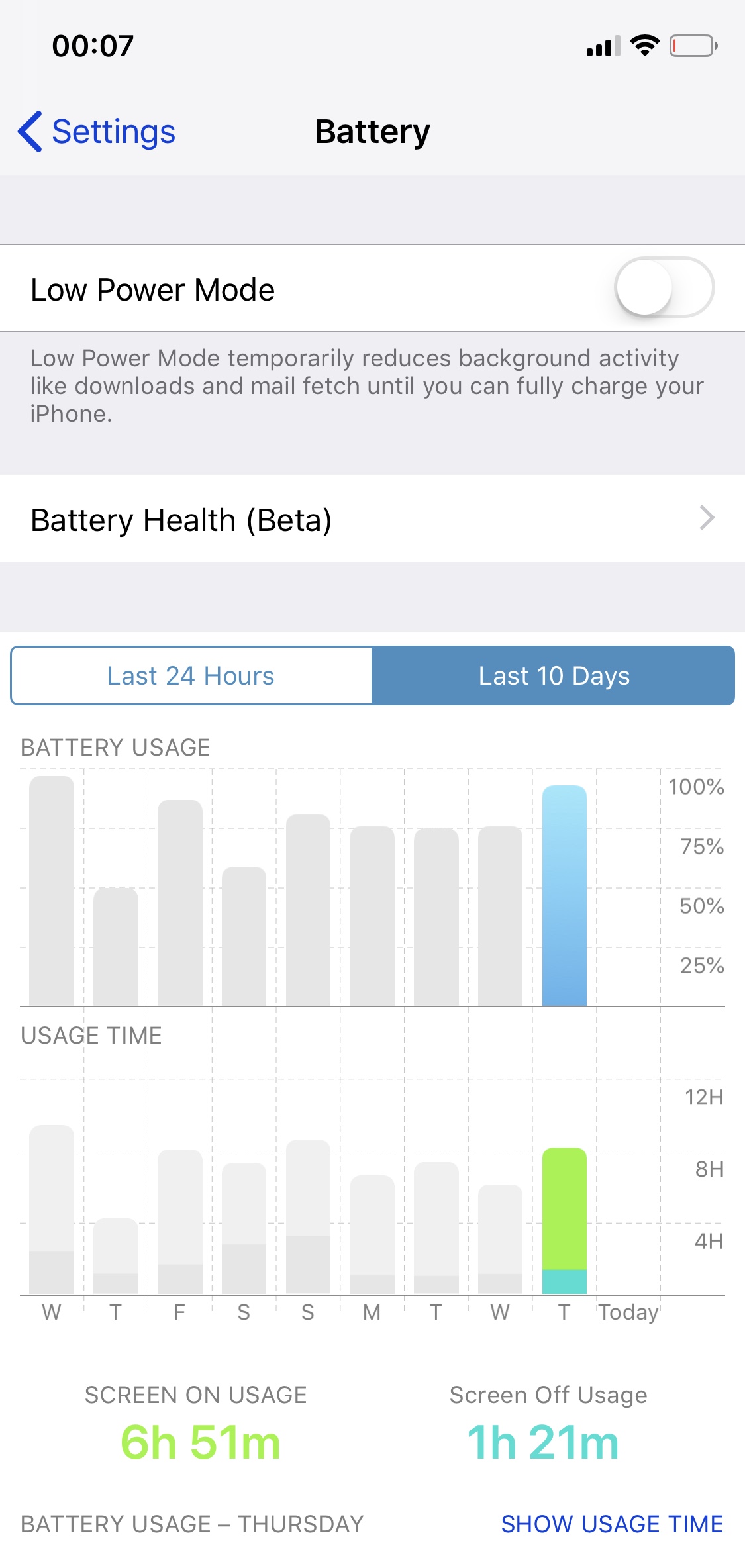Switch to Last 24 Hours view
745x1568 pixels.
tap(191, 676)
